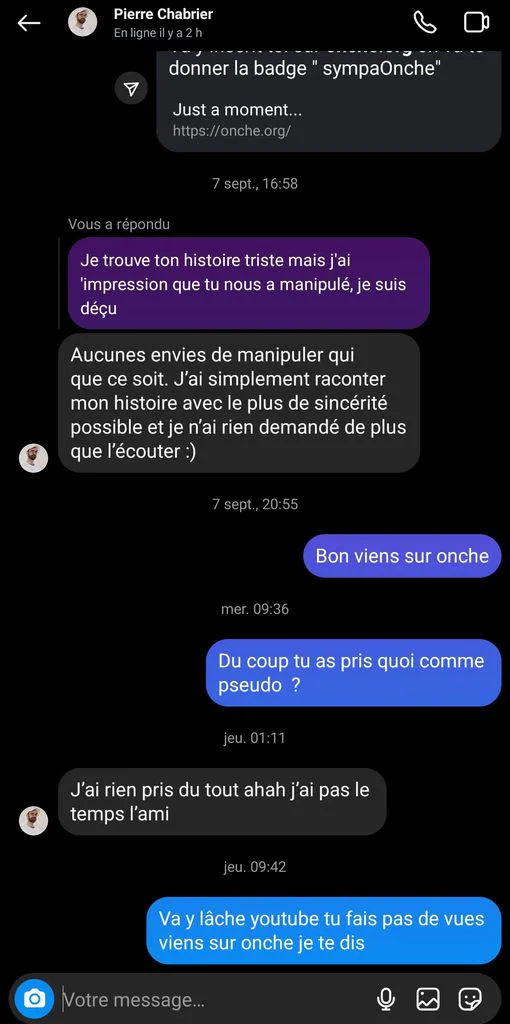Start a video call with Pierre Chabrier

tap(477, 23)
